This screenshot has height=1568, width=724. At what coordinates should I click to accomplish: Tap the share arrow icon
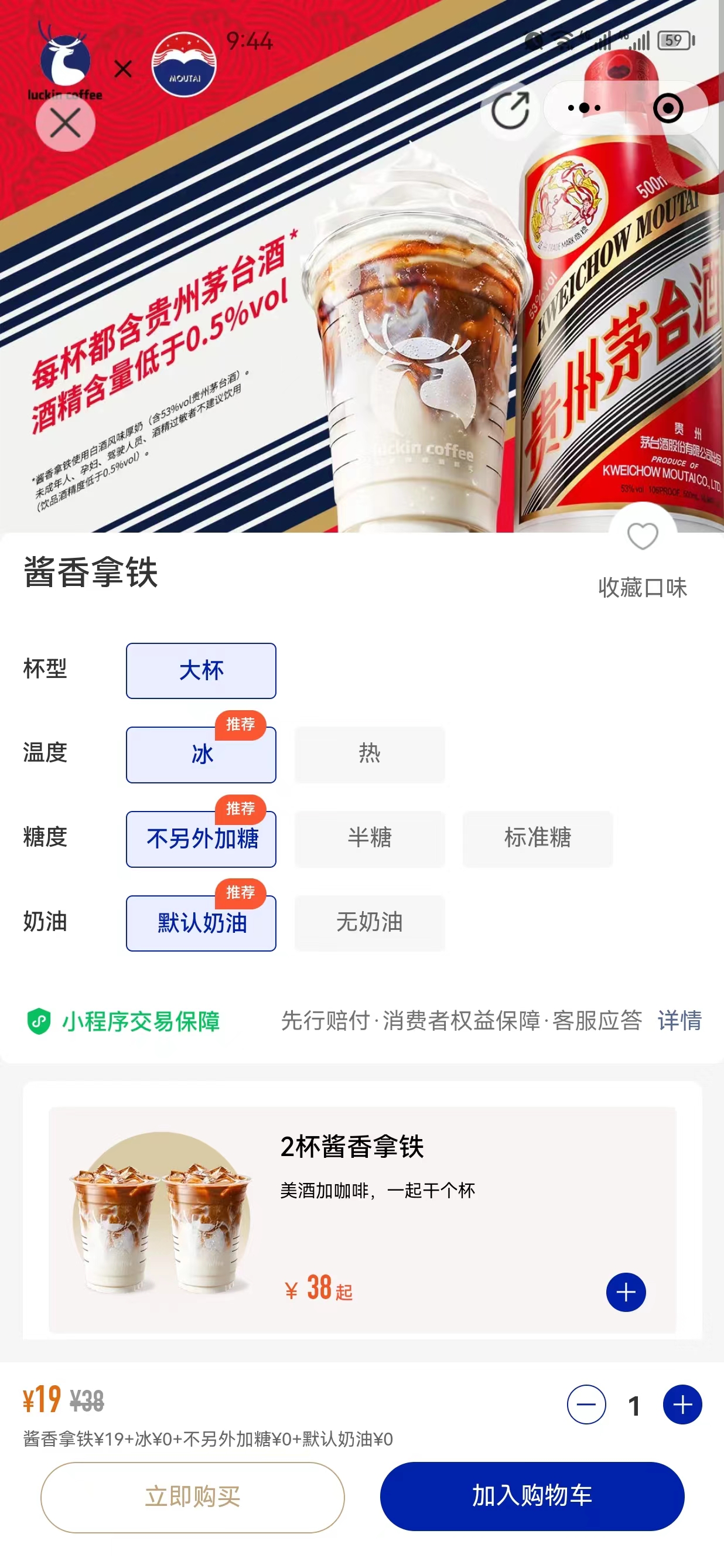pyautogui.click(x=510, y=110)
